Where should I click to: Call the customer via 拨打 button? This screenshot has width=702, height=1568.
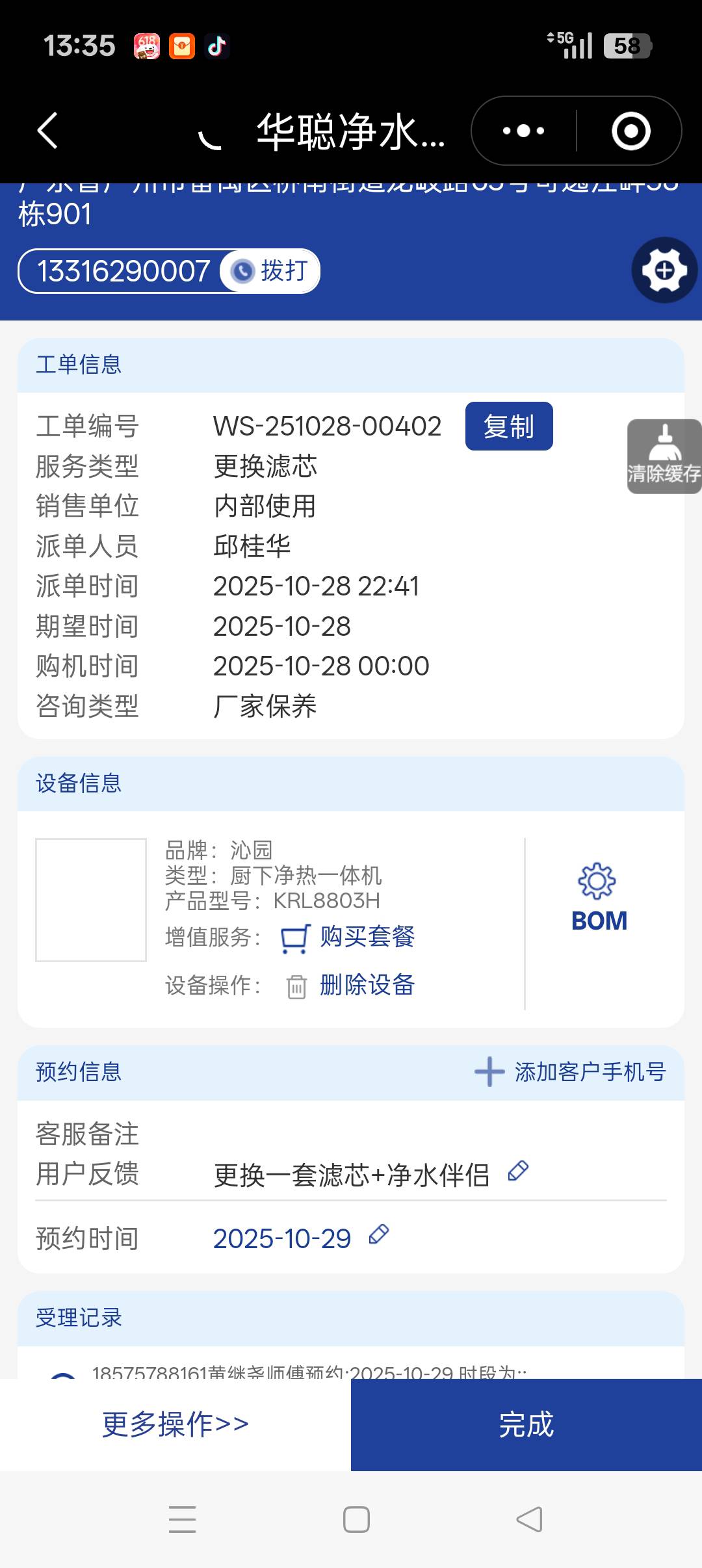click(271, 271)
